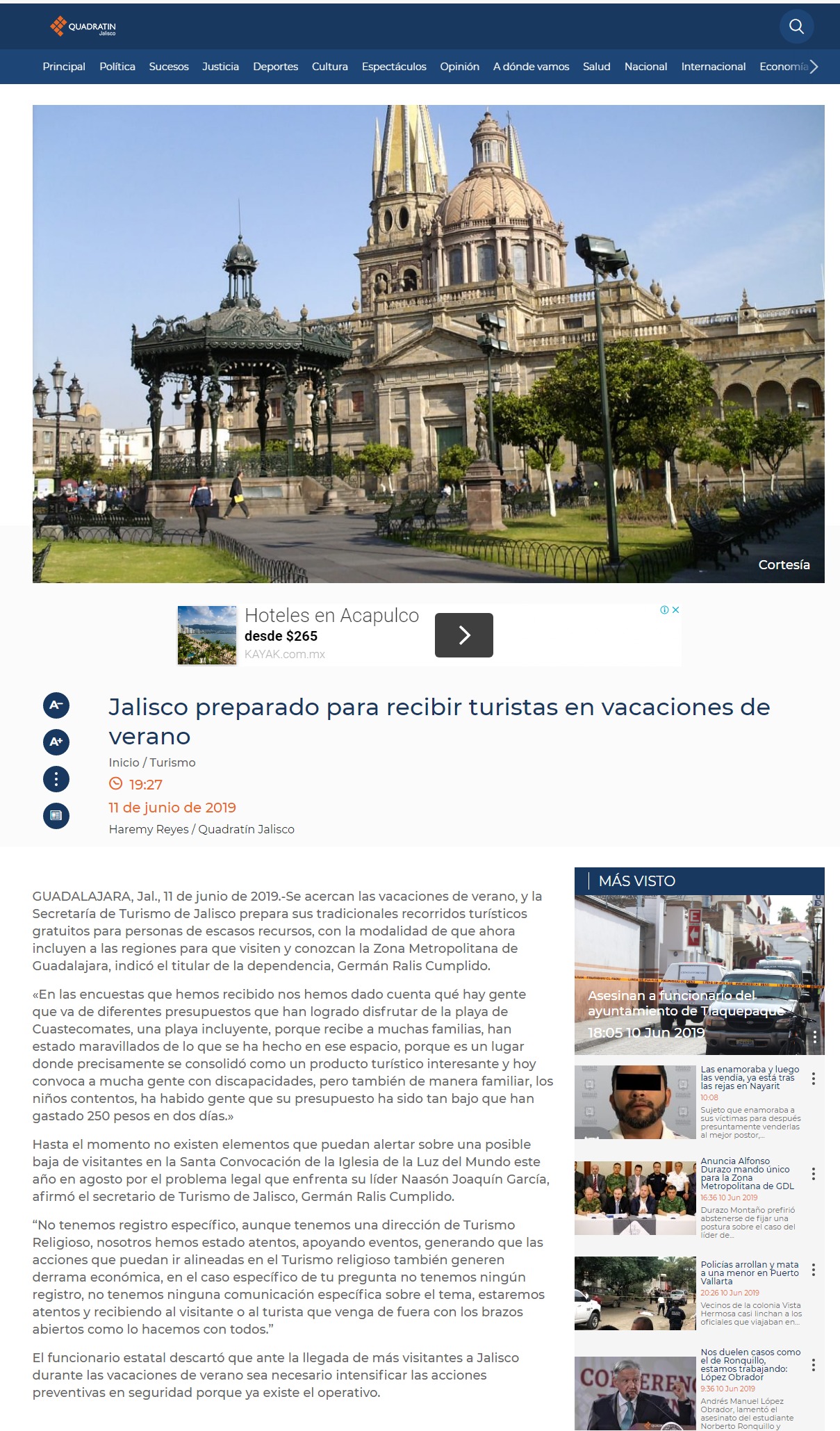Open Anuncia Alfonso Durazo mando único story

(x=748, y=1173)
